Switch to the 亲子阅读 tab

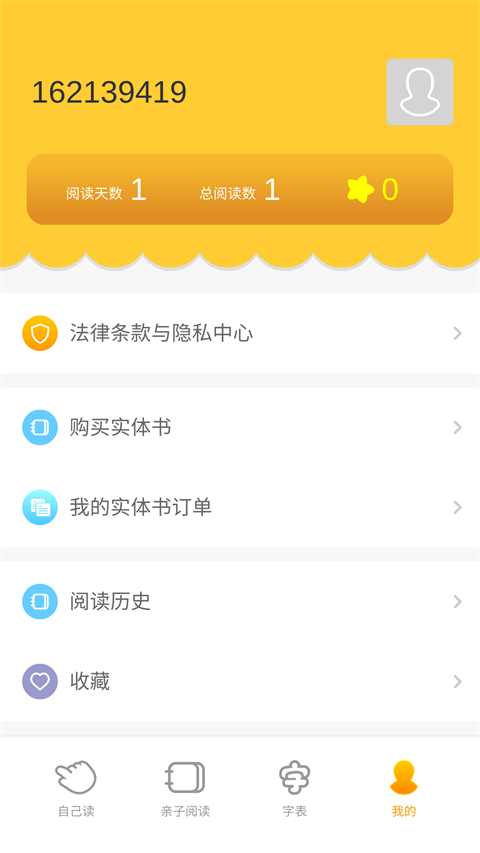coord(186,789)
